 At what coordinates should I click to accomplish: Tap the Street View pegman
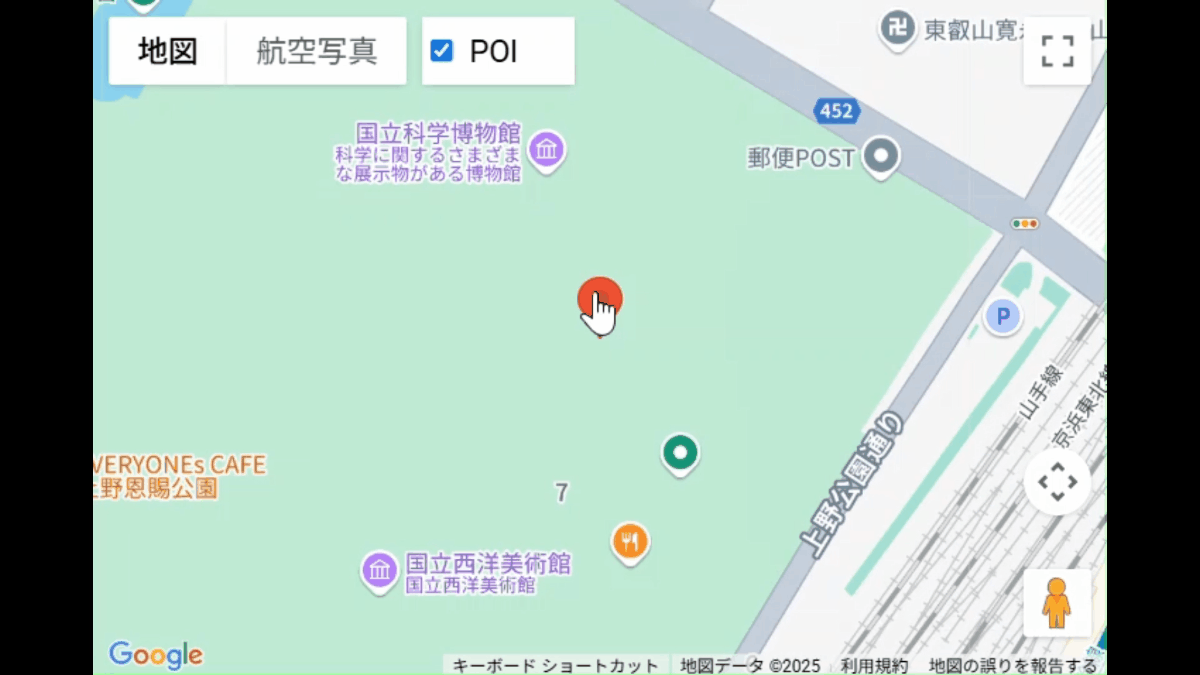coord(1057,603)
